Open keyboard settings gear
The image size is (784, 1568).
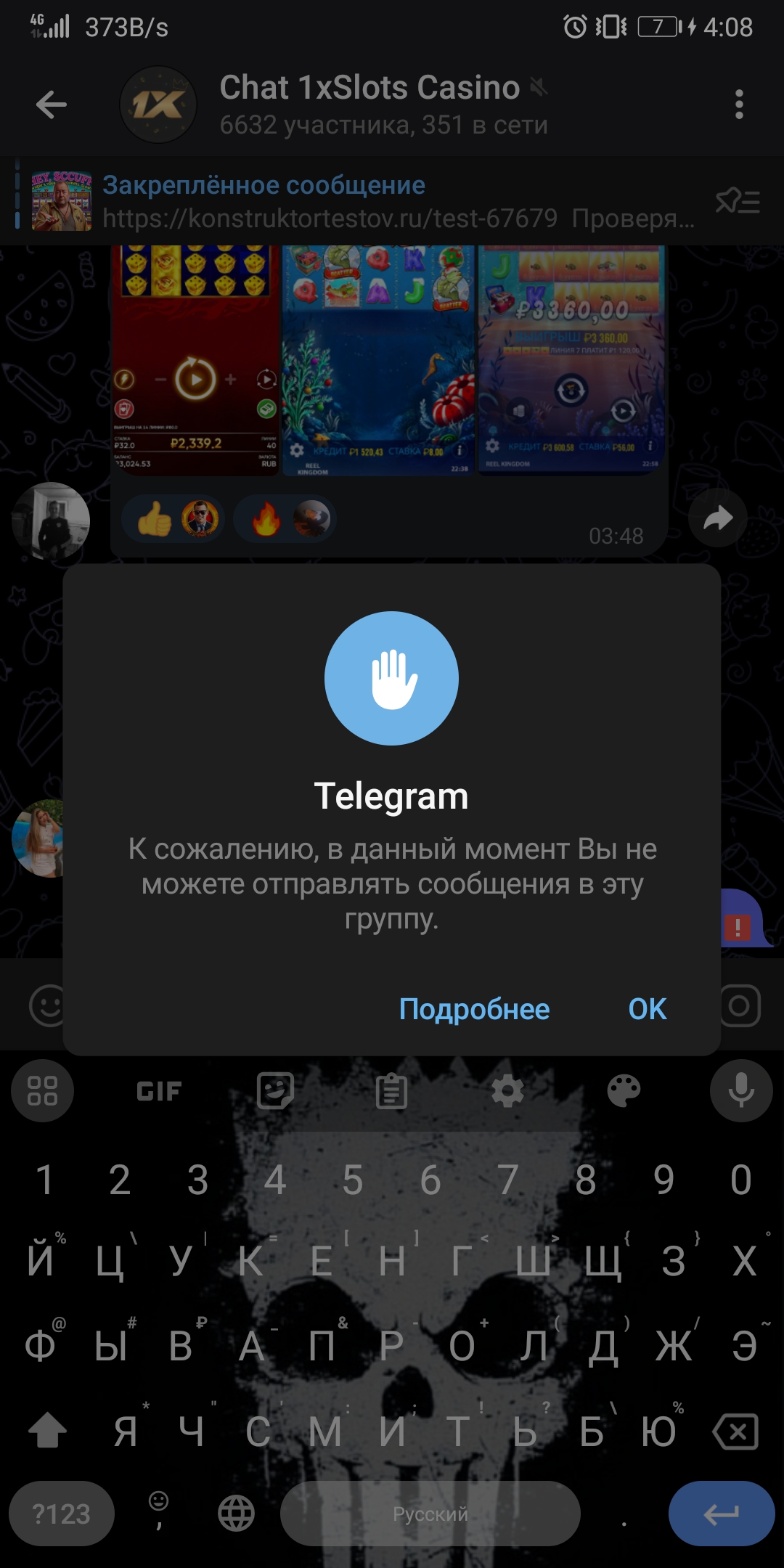tap(507, 1091)
